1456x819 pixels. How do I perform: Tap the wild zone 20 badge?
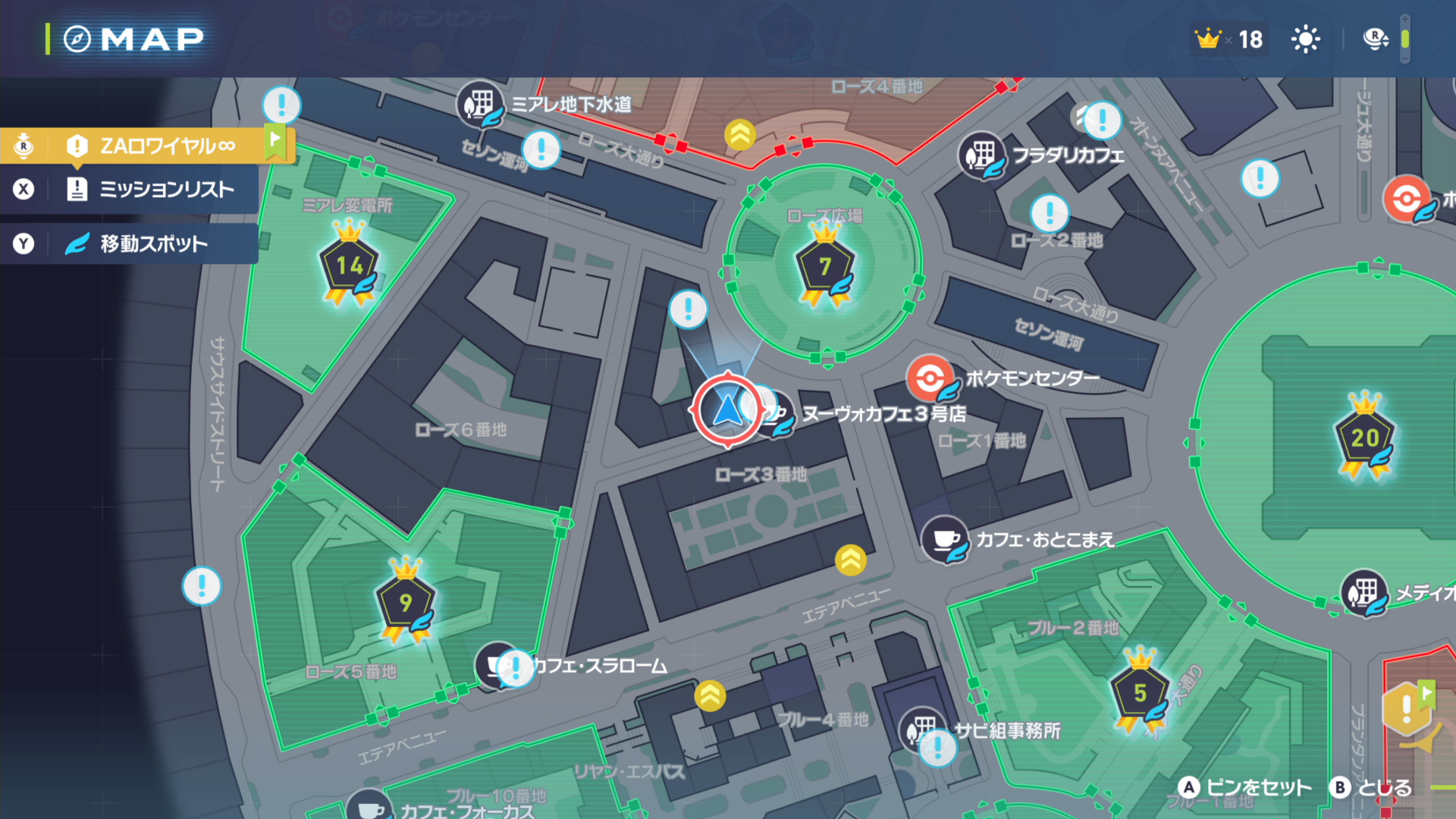(1363, 438)
